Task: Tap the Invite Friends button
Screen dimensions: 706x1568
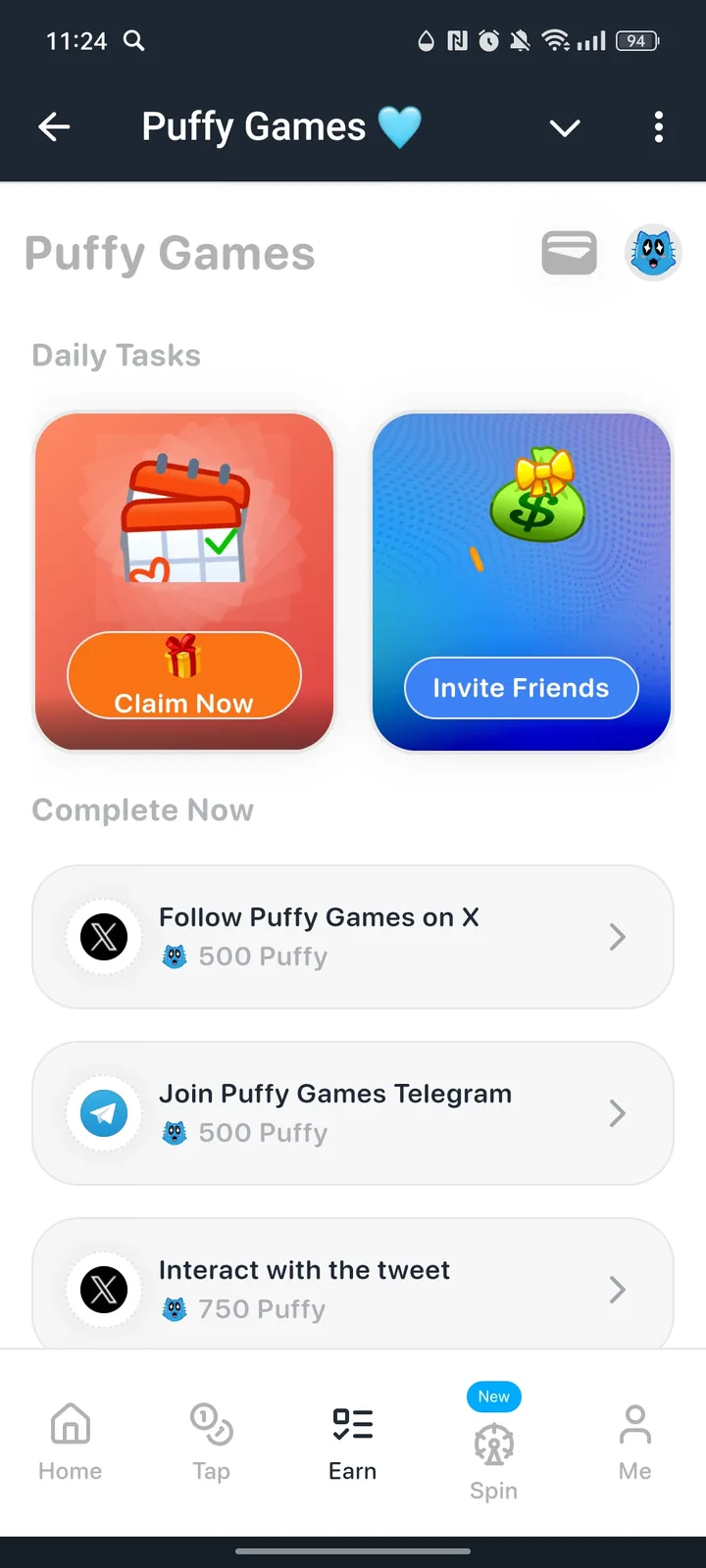Action: pyautogui.click(x=521, y=688)
